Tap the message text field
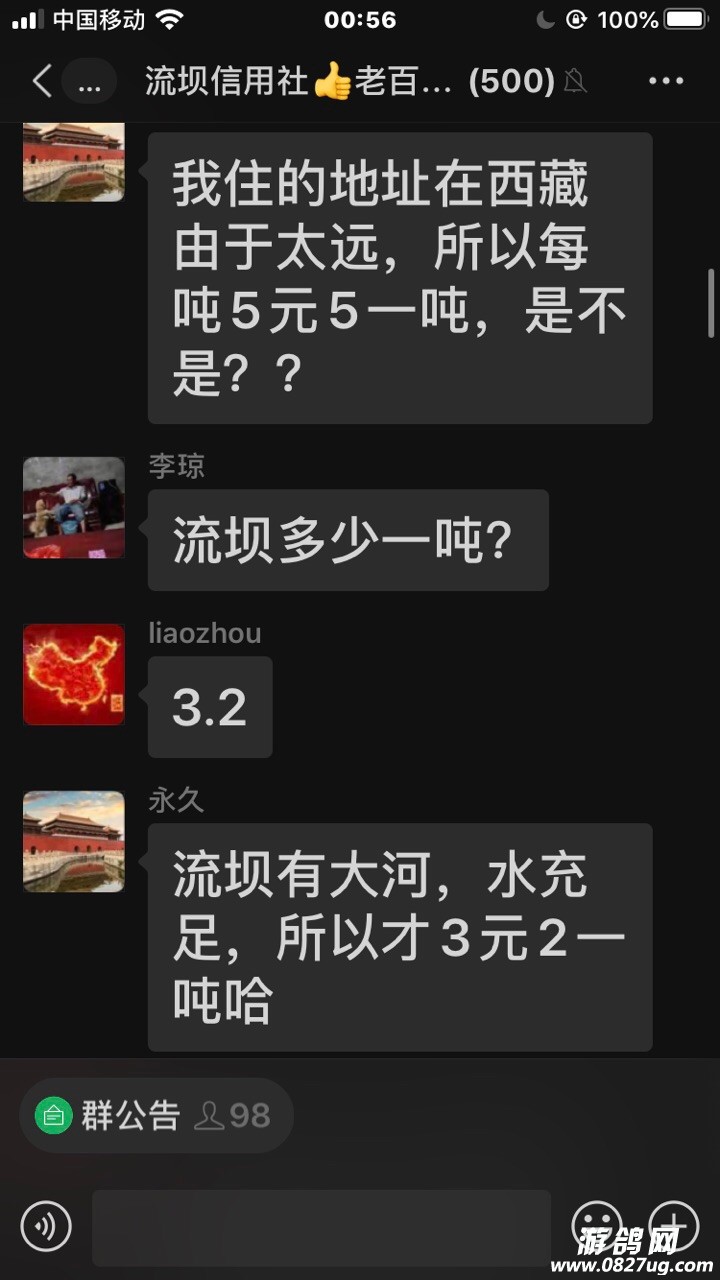 tap(320, 1226)
